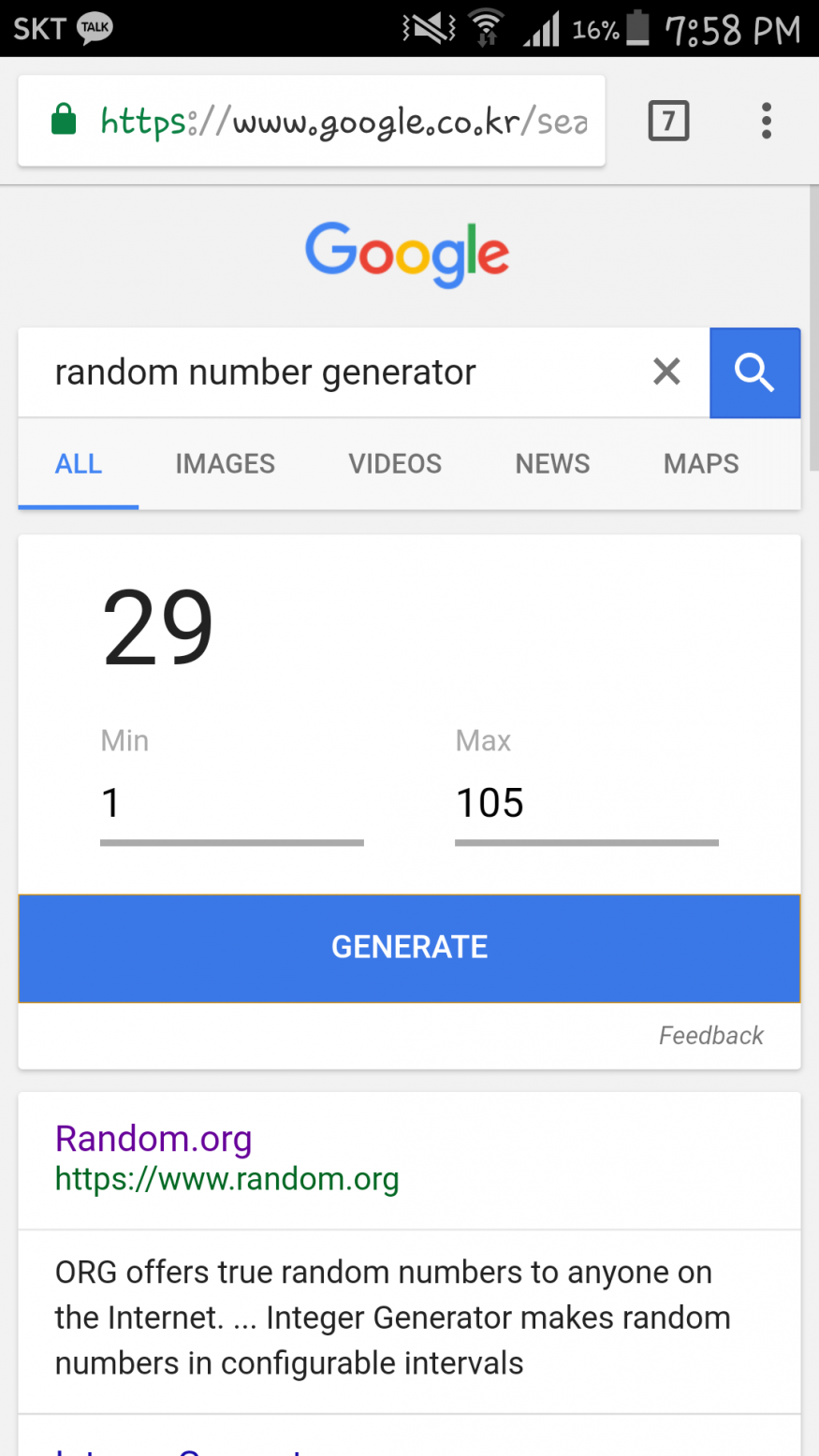Switch to the Images tab

225,464
